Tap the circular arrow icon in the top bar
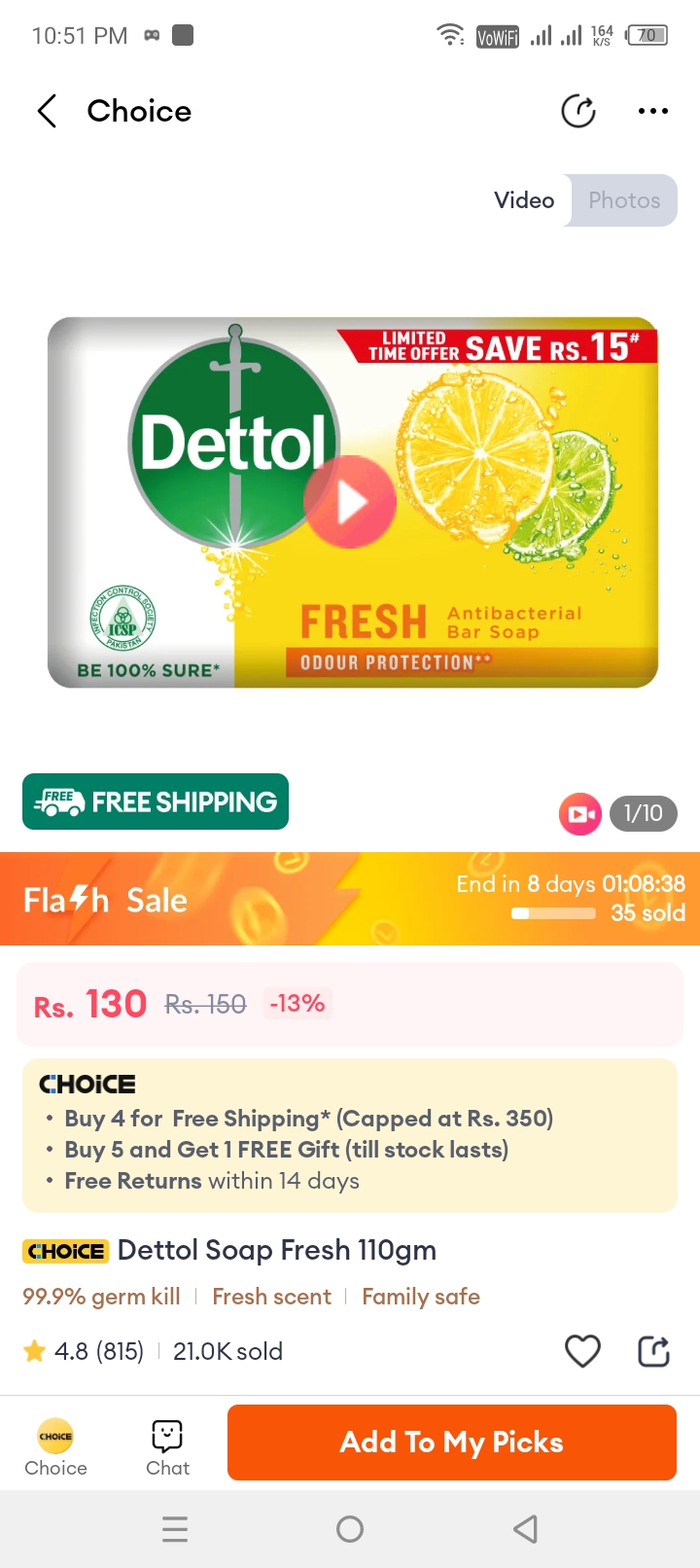Viewport: 700px width, 1568px height. click(x=578, y=111)
